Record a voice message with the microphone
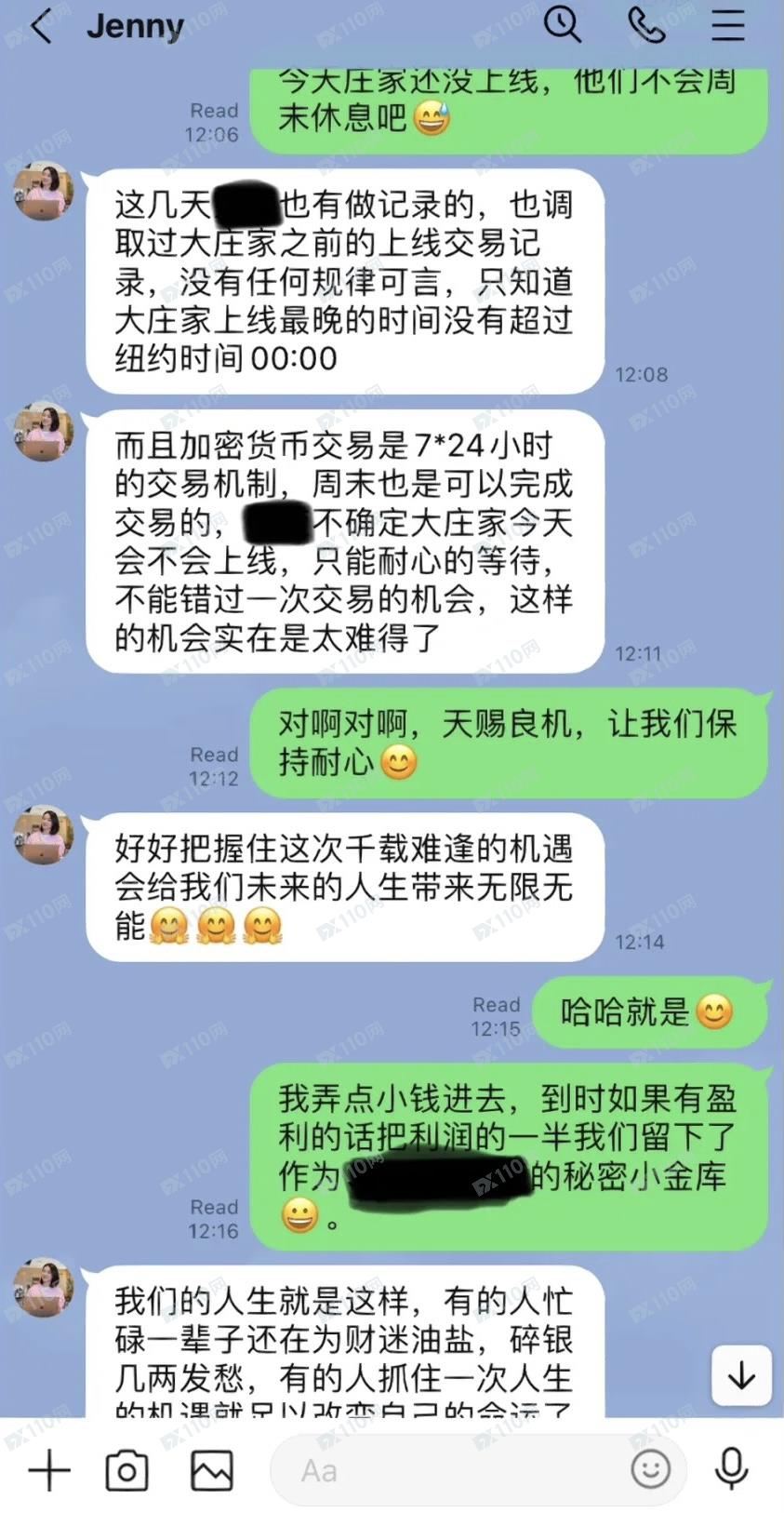Viewport: 784px width, 1513px height. (731, 1470)
